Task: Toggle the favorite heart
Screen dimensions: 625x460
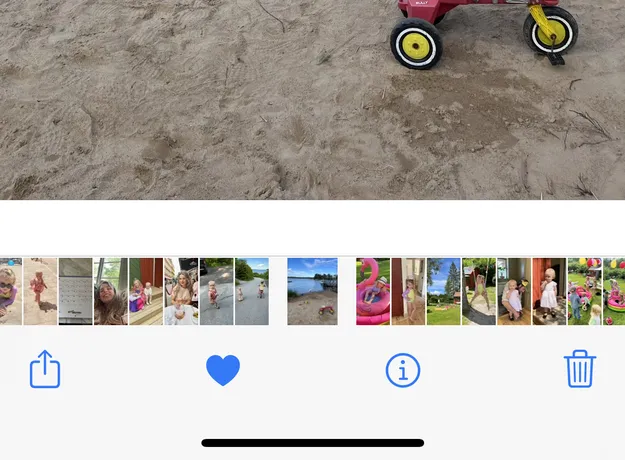Action: (x=223, y=370)
